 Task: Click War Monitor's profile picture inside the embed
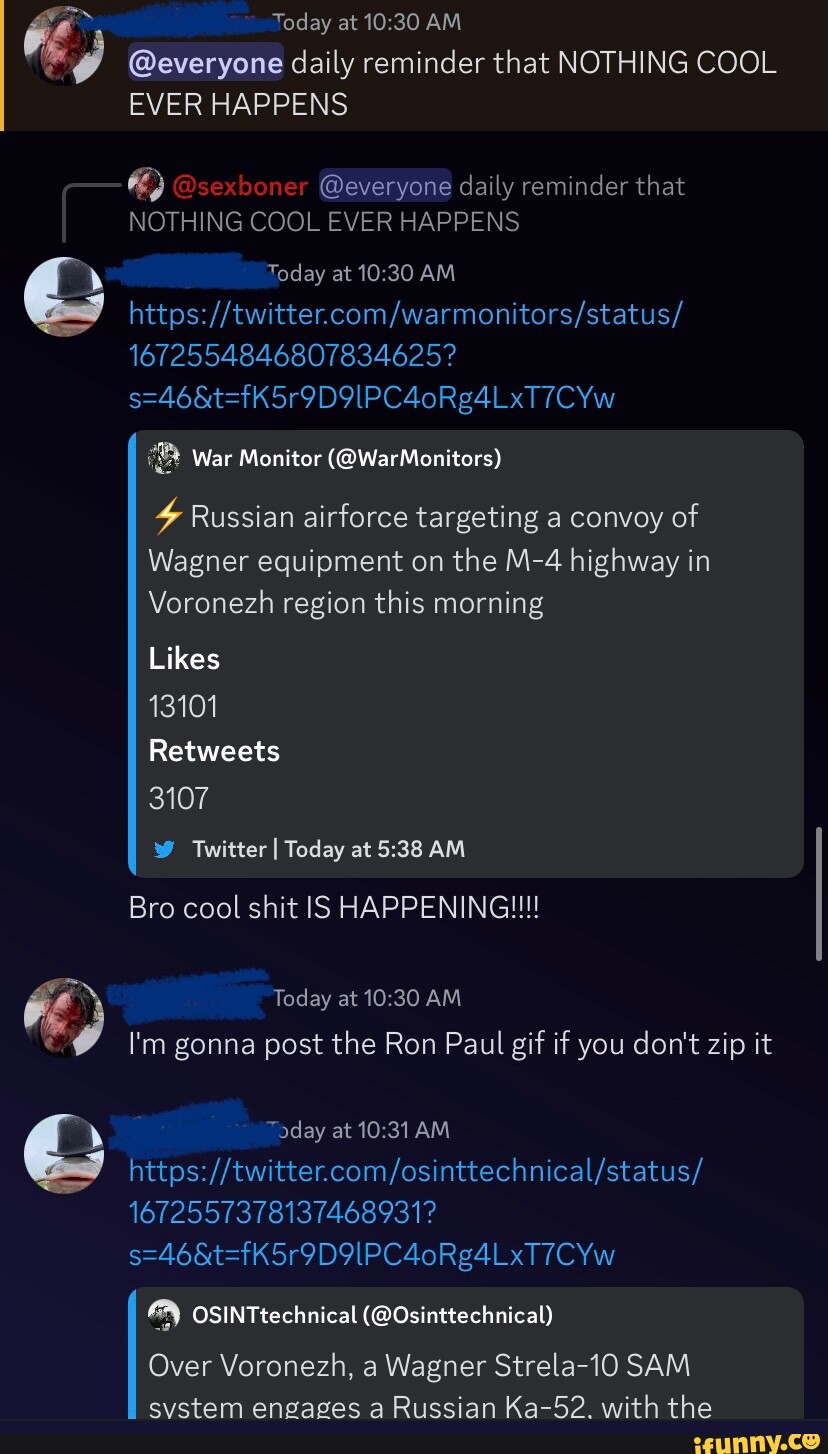pyautogui.click(x=164, y=458)
